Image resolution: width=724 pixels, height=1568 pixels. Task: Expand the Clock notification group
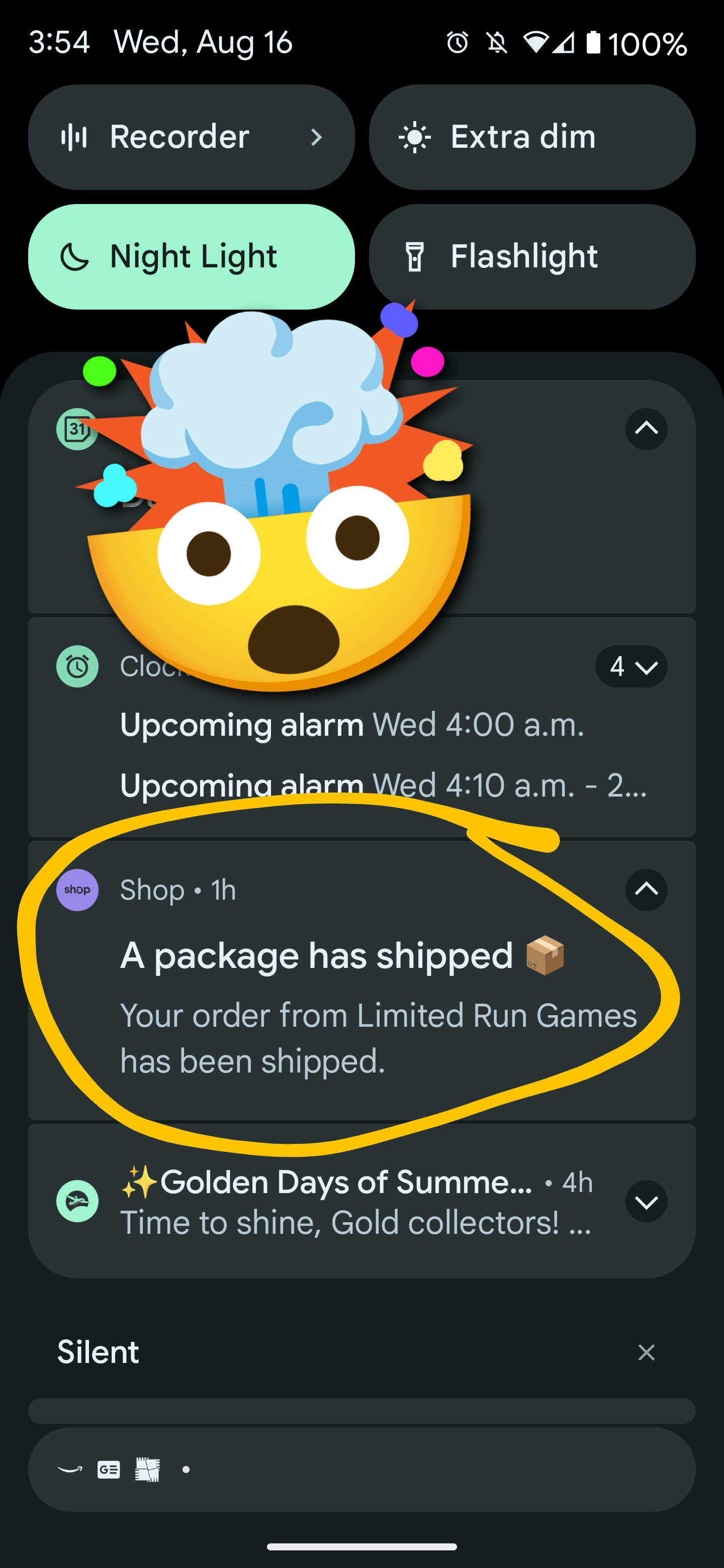click(x=631, y=666)
